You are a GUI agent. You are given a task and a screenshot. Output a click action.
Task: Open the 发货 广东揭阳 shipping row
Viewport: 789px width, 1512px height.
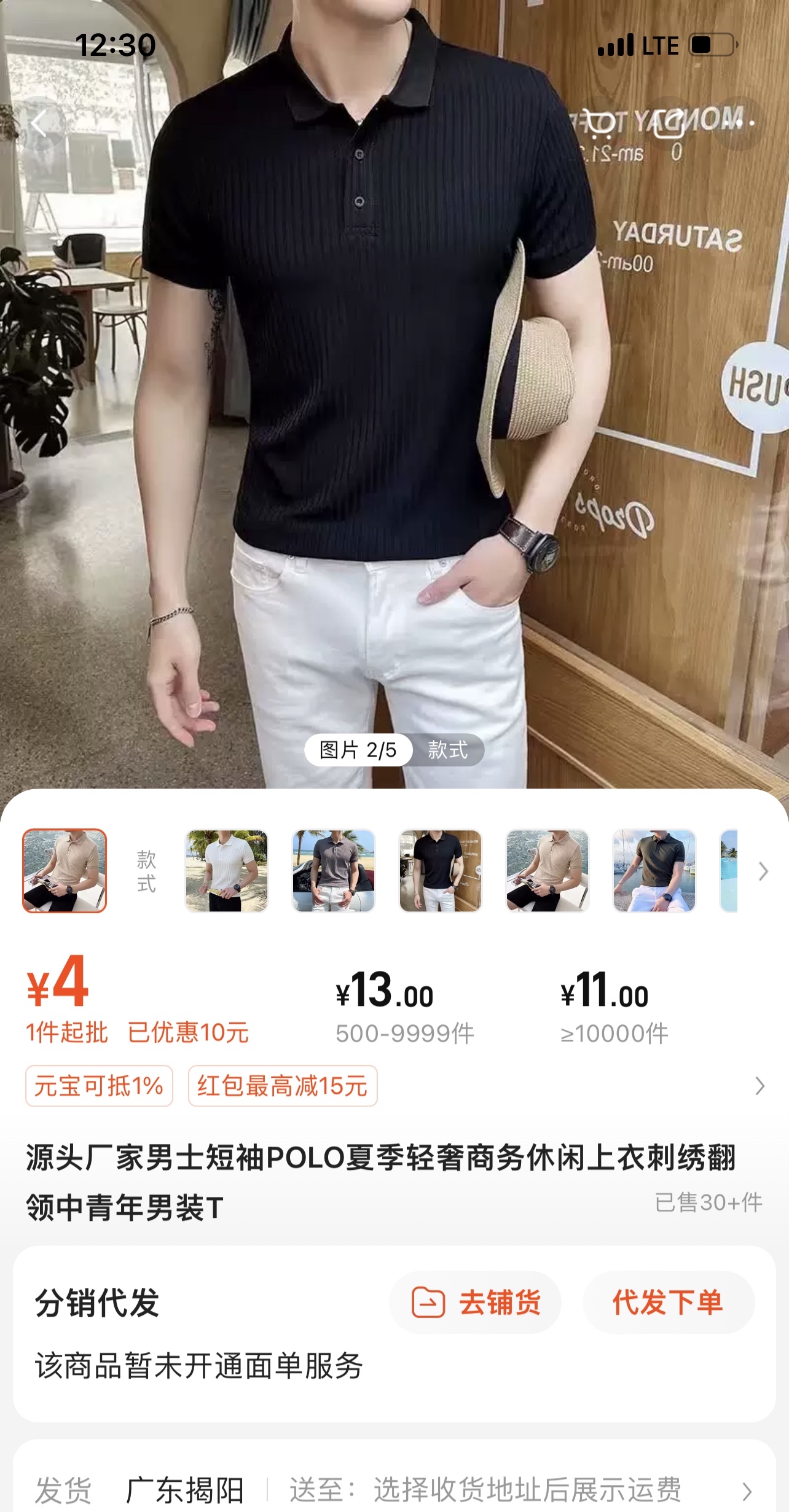(x=393, y=1490)
